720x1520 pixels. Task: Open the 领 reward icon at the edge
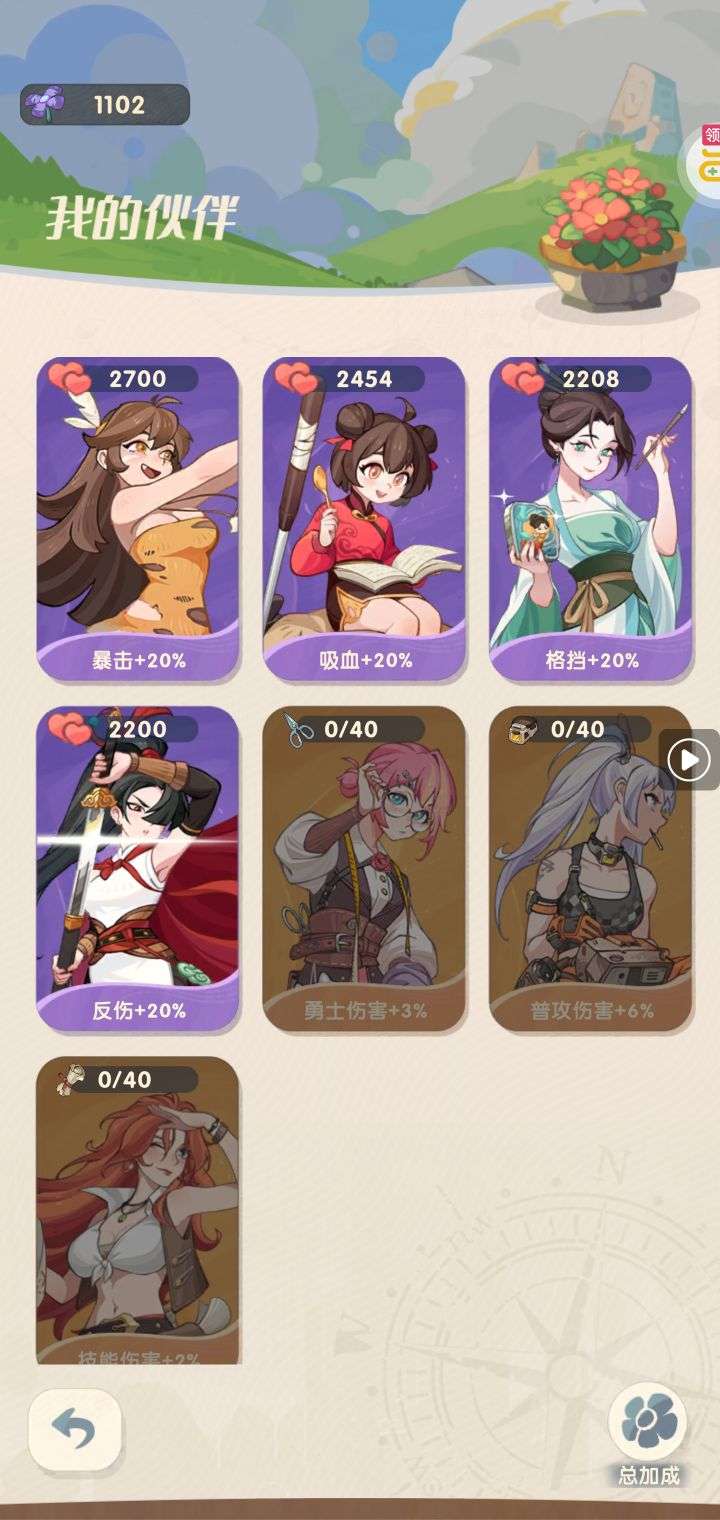tap(708, 155)
